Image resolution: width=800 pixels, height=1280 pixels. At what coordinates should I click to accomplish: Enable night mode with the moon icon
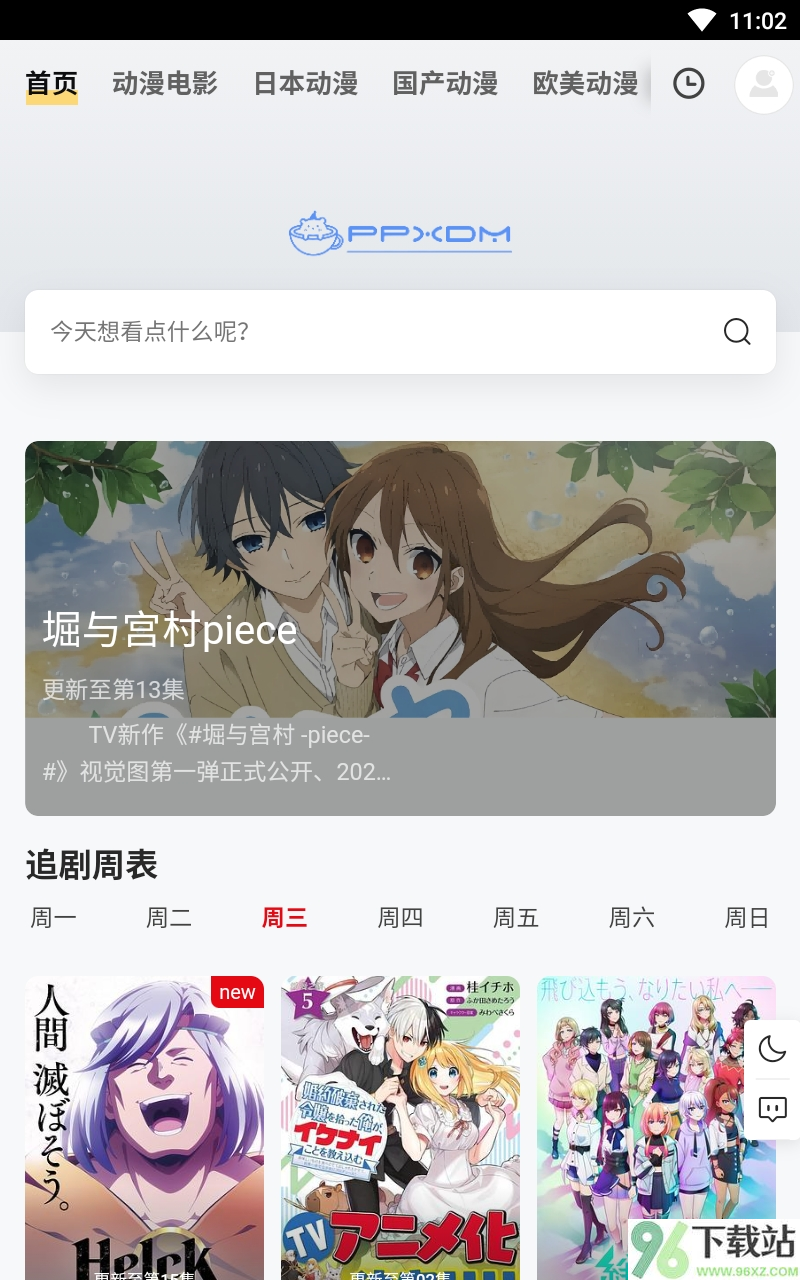click(x=772, y=1049)
